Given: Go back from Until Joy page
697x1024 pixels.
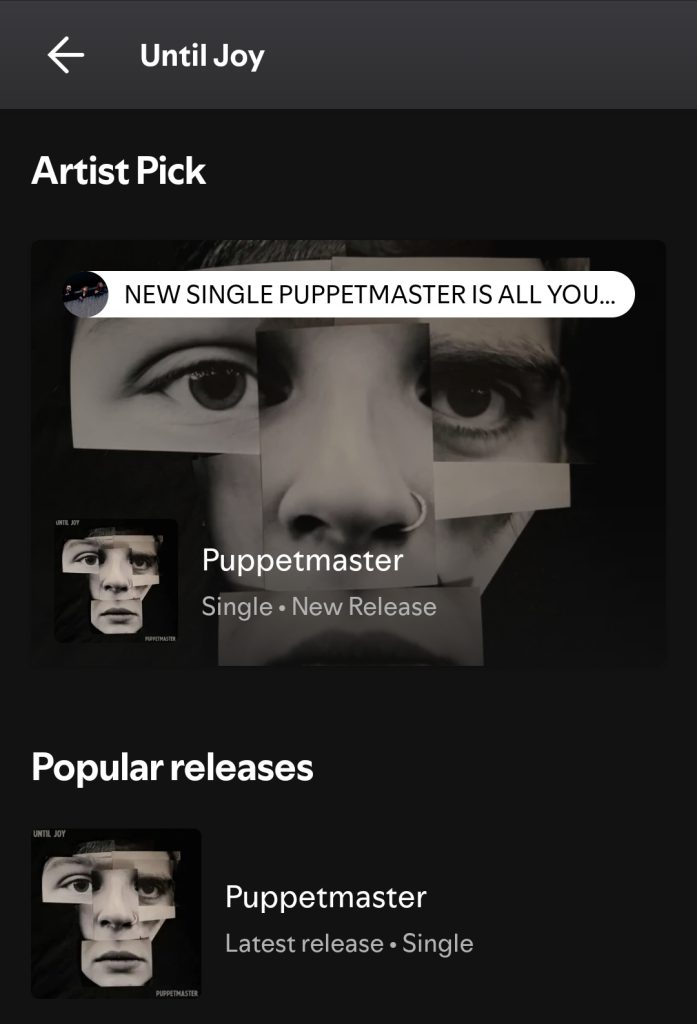Looking at the screenshot, I should tap(66, 56).
